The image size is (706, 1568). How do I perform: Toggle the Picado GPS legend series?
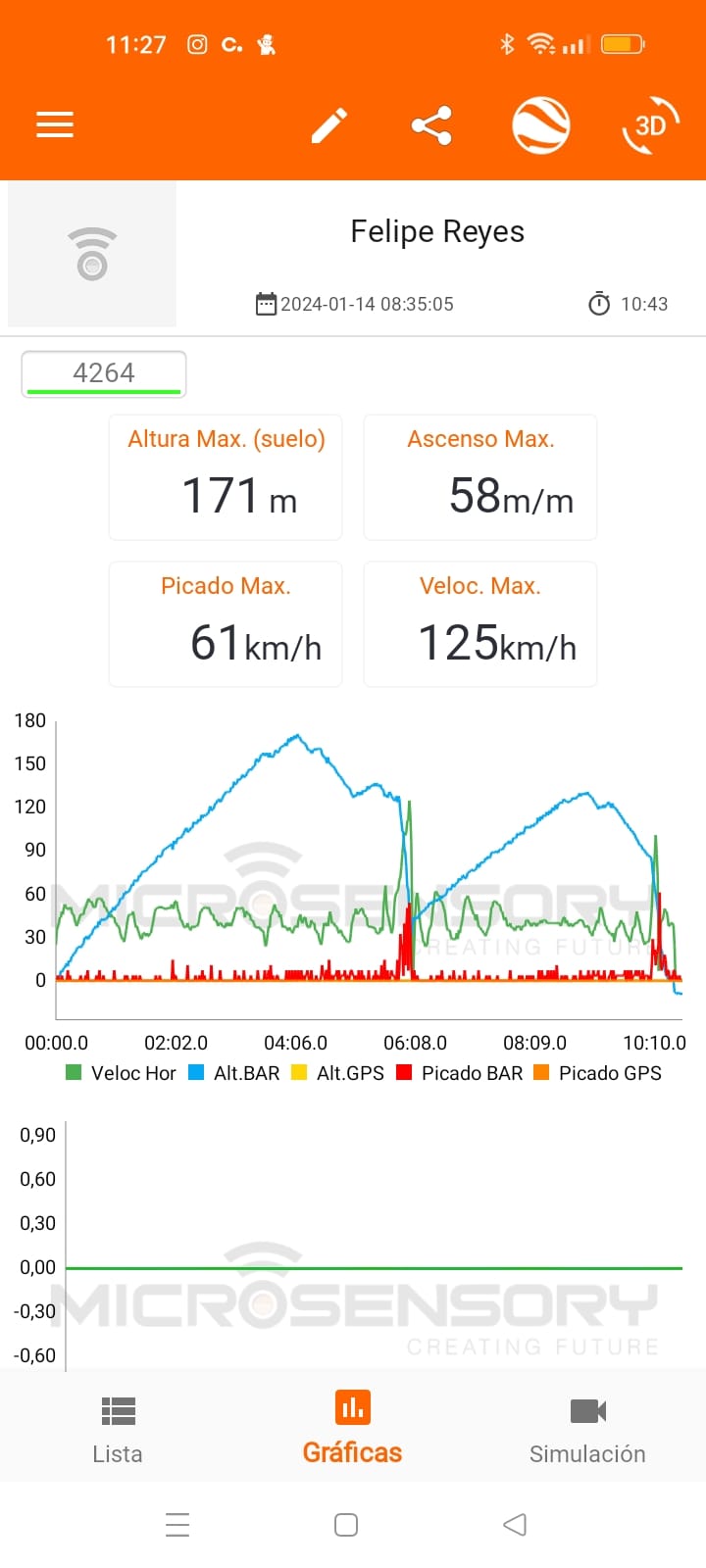[x=597, y=1073]
